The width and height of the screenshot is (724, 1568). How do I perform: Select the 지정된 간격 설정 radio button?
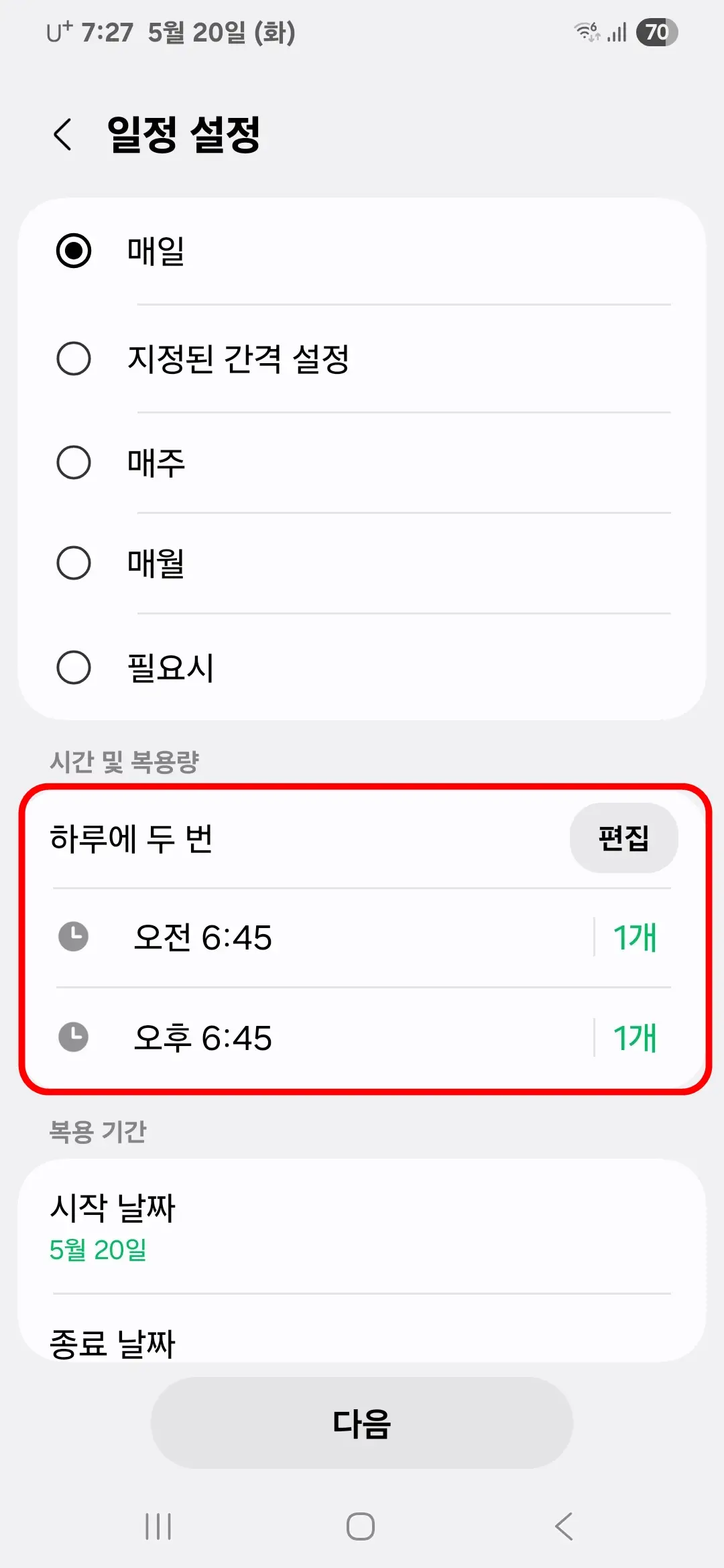point(74,358)
